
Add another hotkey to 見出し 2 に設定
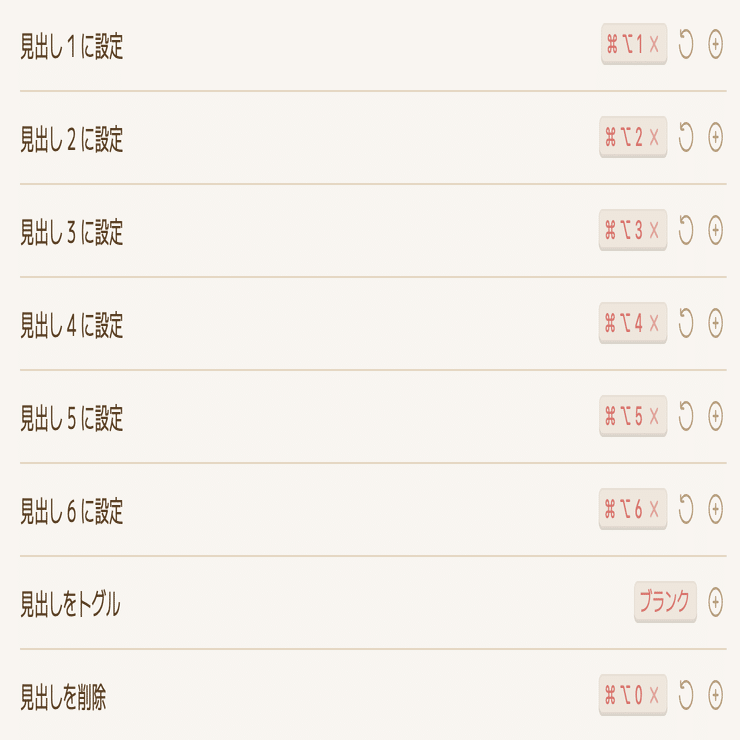coord(716,138)
